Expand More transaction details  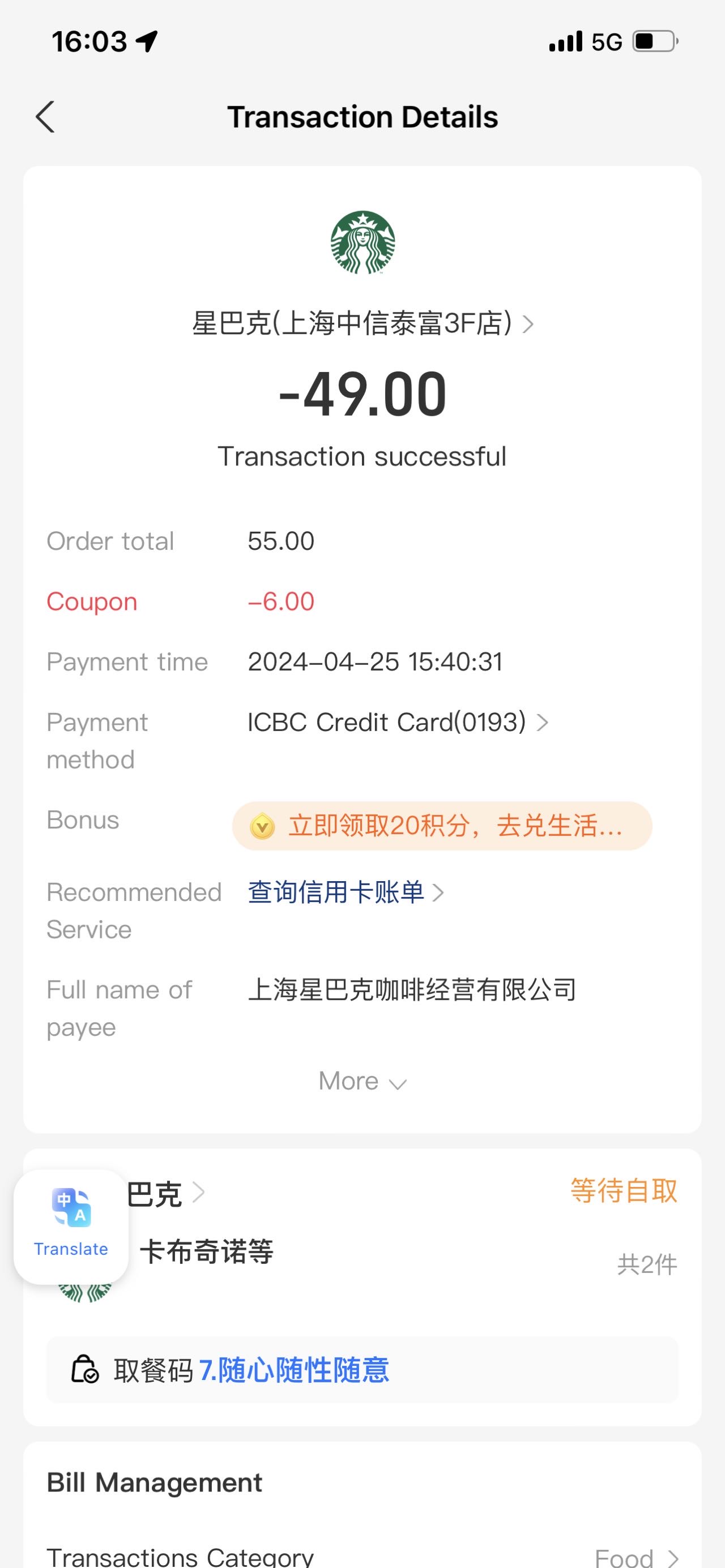[362, 1082]
